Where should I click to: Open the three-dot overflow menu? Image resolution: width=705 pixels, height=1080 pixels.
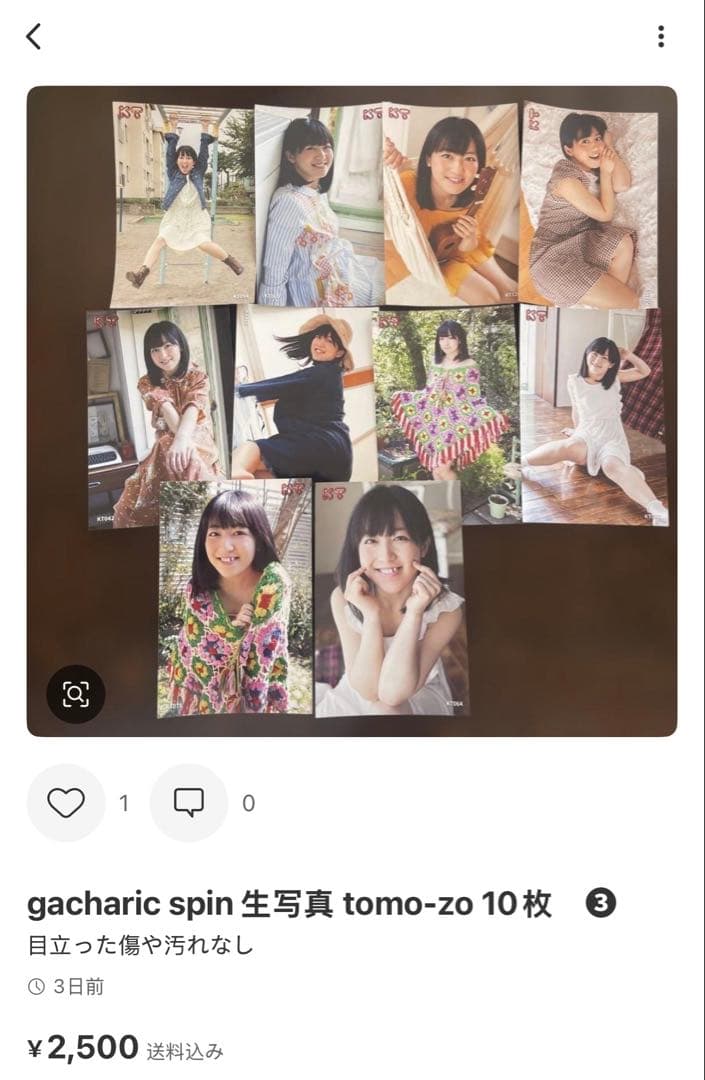point(661,37)
